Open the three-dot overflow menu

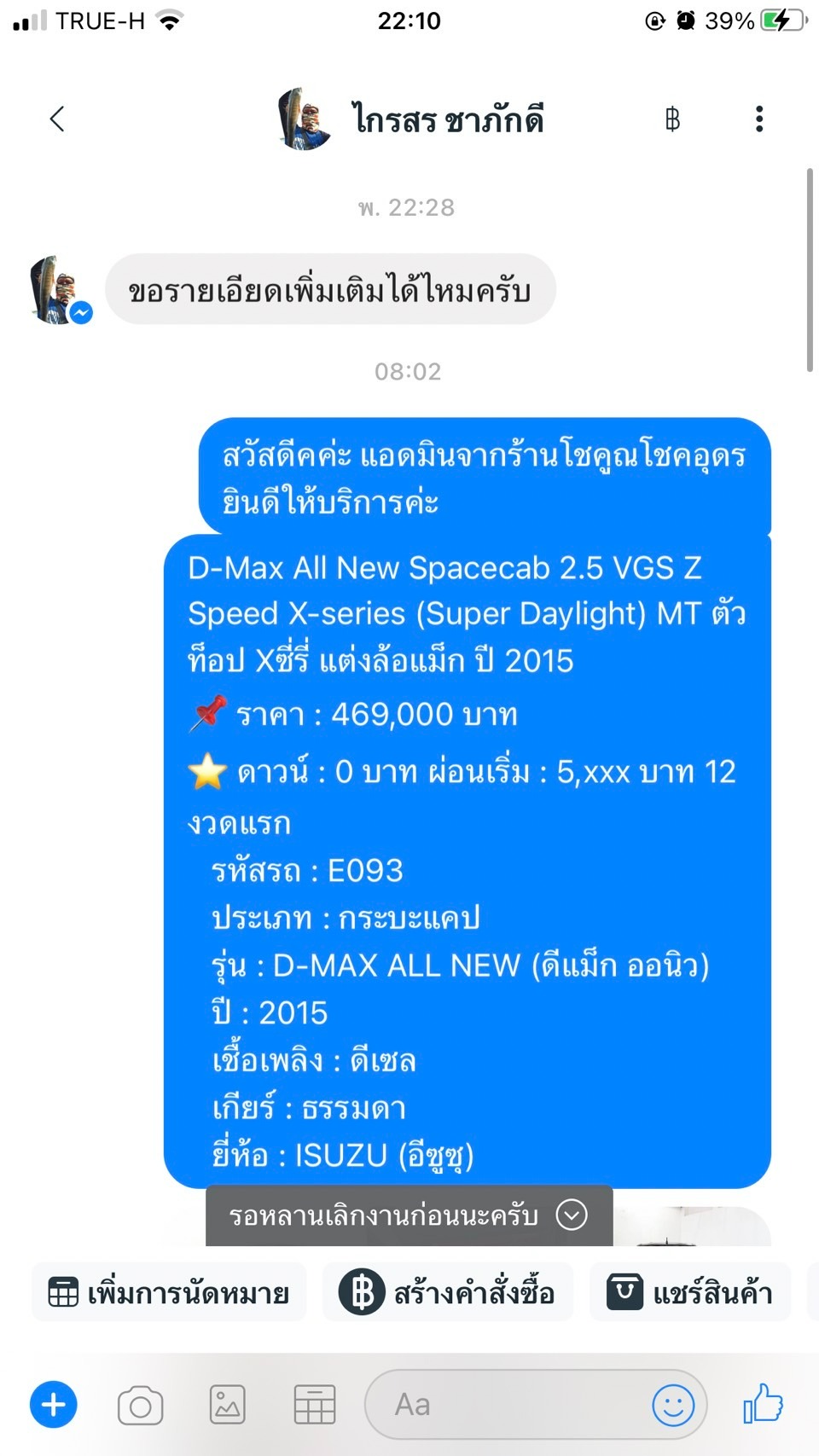tap(758, 119)
